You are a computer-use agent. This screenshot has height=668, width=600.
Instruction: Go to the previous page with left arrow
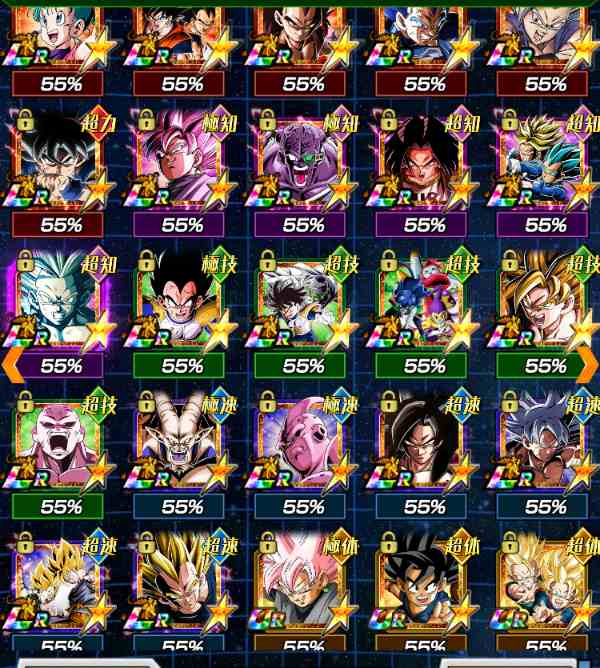13,365
